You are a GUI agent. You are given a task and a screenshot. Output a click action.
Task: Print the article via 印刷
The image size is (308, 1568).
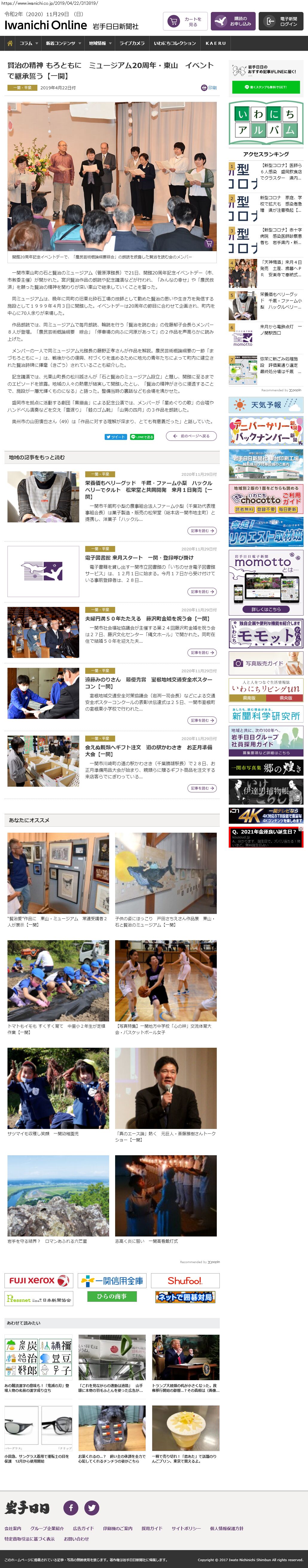[209, 88]
